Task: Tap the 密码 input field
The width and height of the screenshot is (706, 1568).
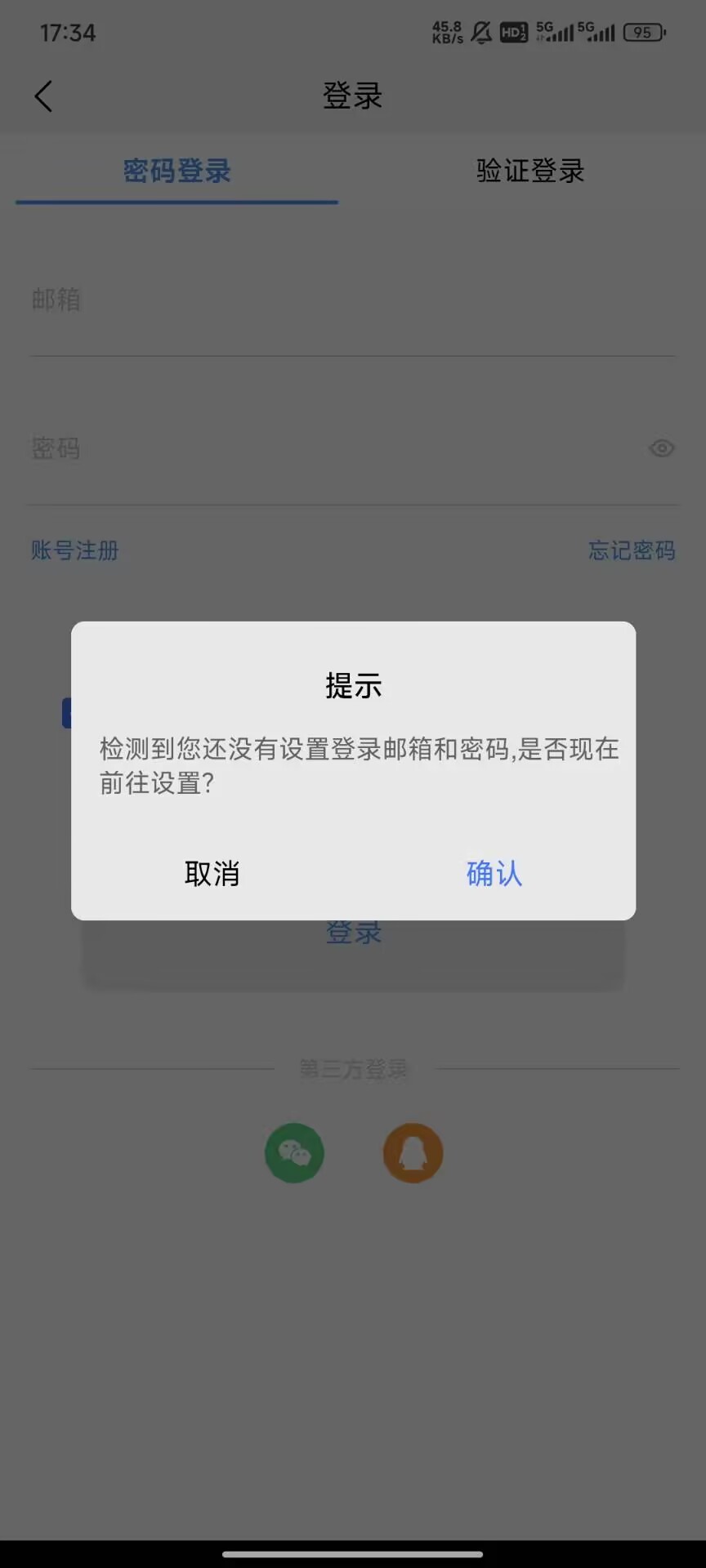Action: [327, 448]
